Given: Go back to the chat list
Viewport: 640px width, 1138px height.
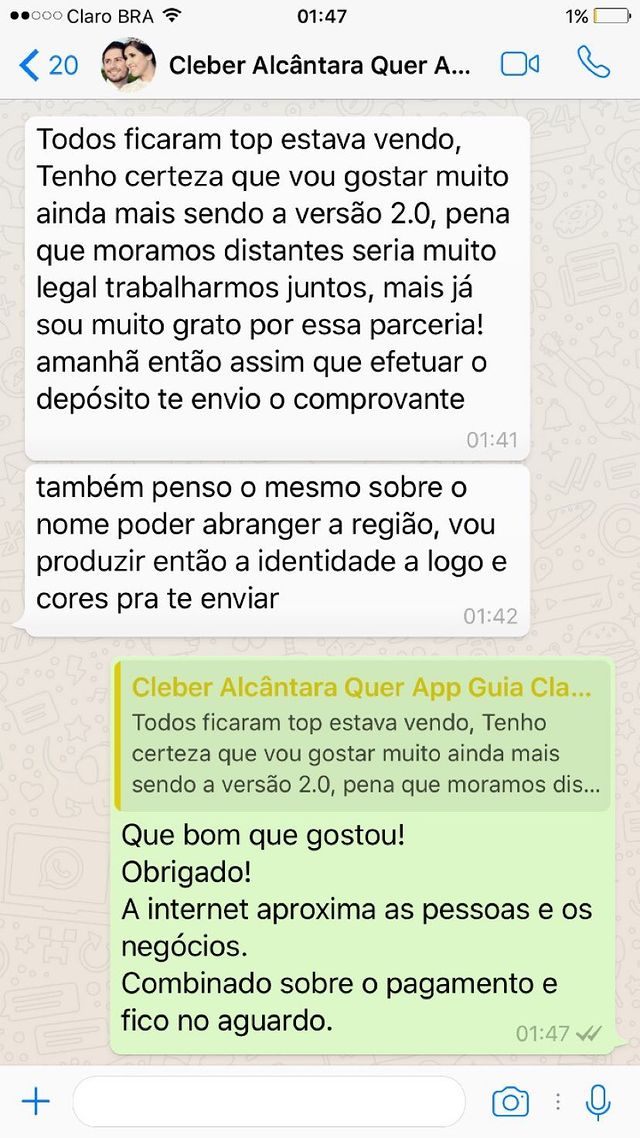Looking at the screenshot, I should click(x=47, y=66).
